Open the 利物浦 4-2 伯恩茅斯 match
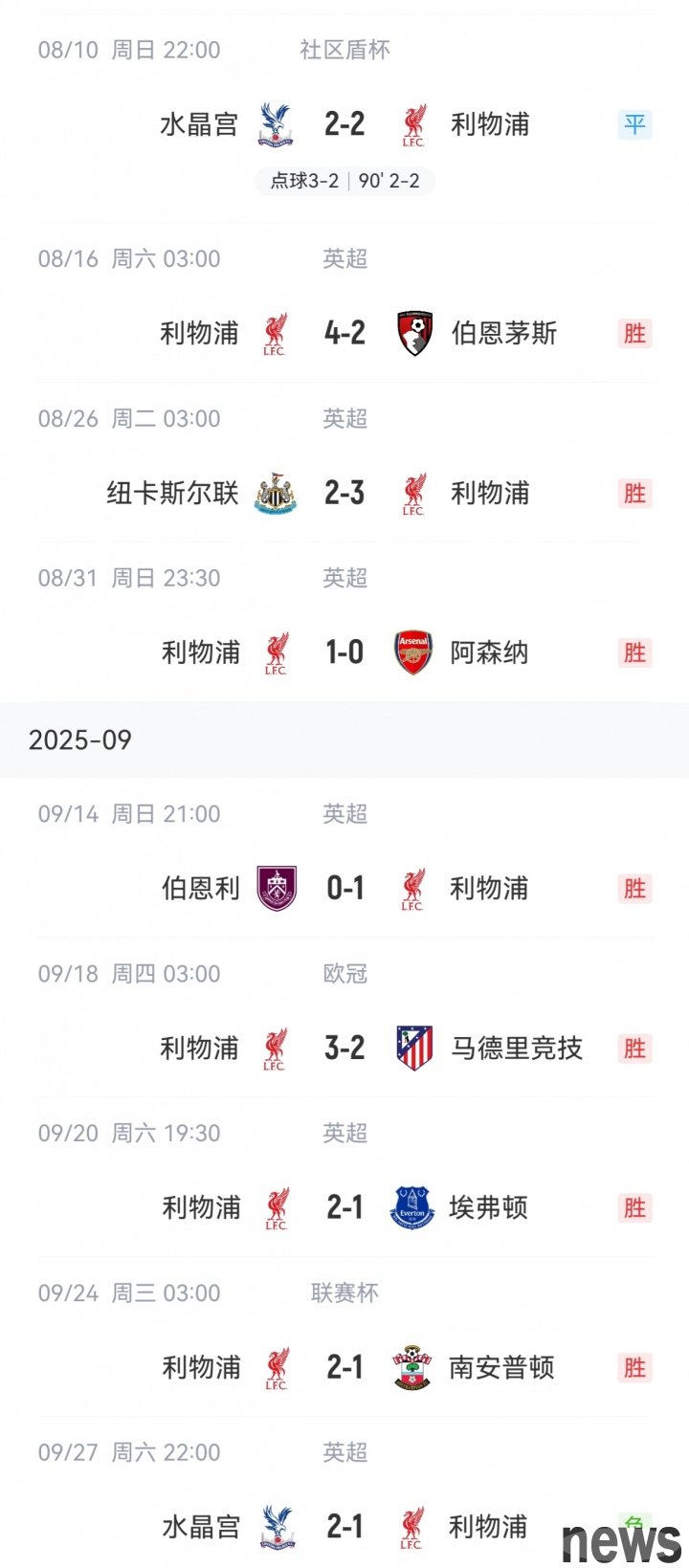The image size is (689, 1568). (344, 303)
